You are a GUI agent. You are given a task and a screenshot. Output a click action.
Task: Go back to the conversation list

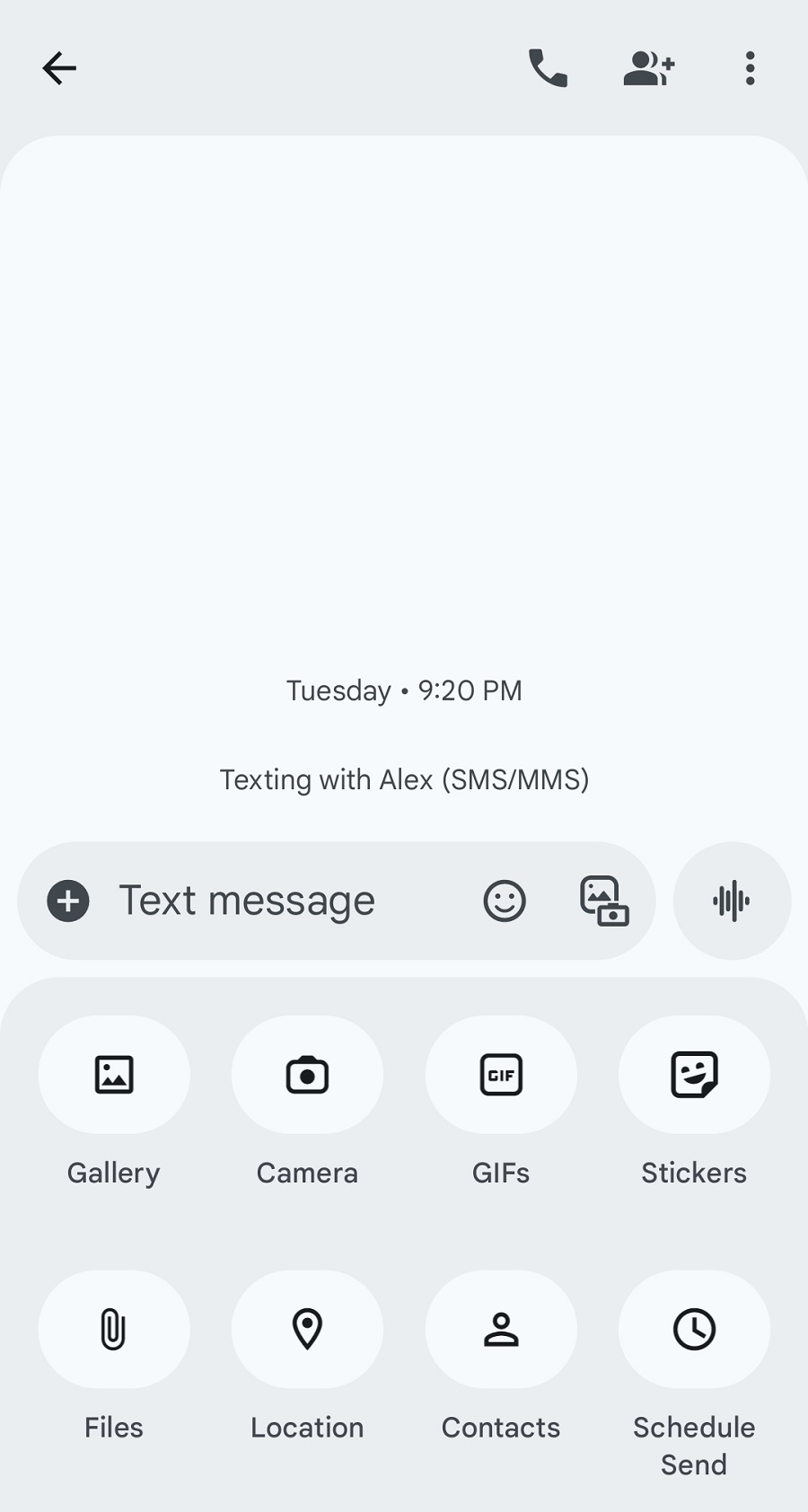pyautogui.click(x=57, y=67)
